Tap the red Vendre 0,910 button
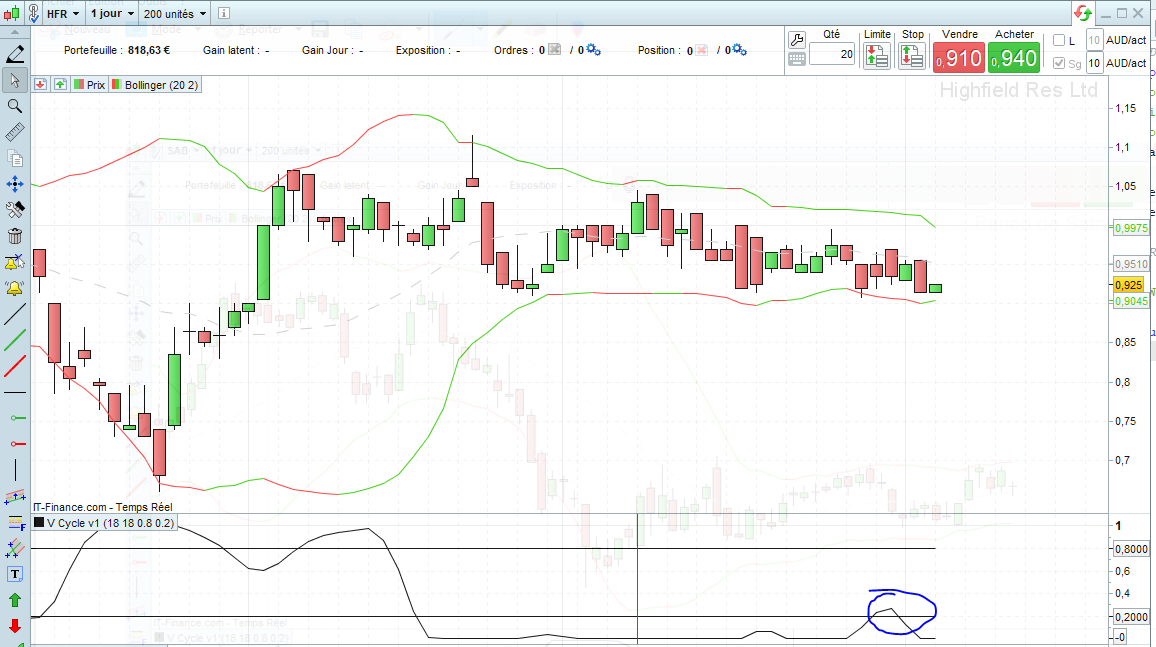The height and width of the screenshot is (647, 1156). pos(958,58)
